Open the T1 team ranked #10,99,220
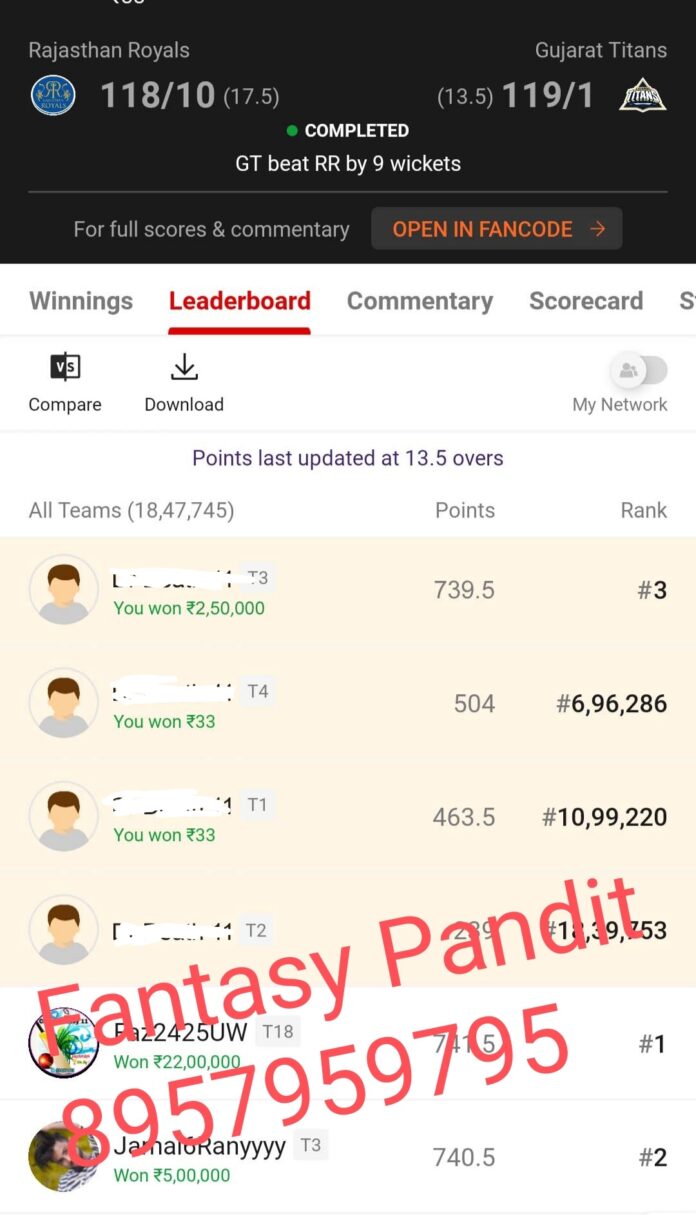This screenshot has height=1215, width=696. 347,817
